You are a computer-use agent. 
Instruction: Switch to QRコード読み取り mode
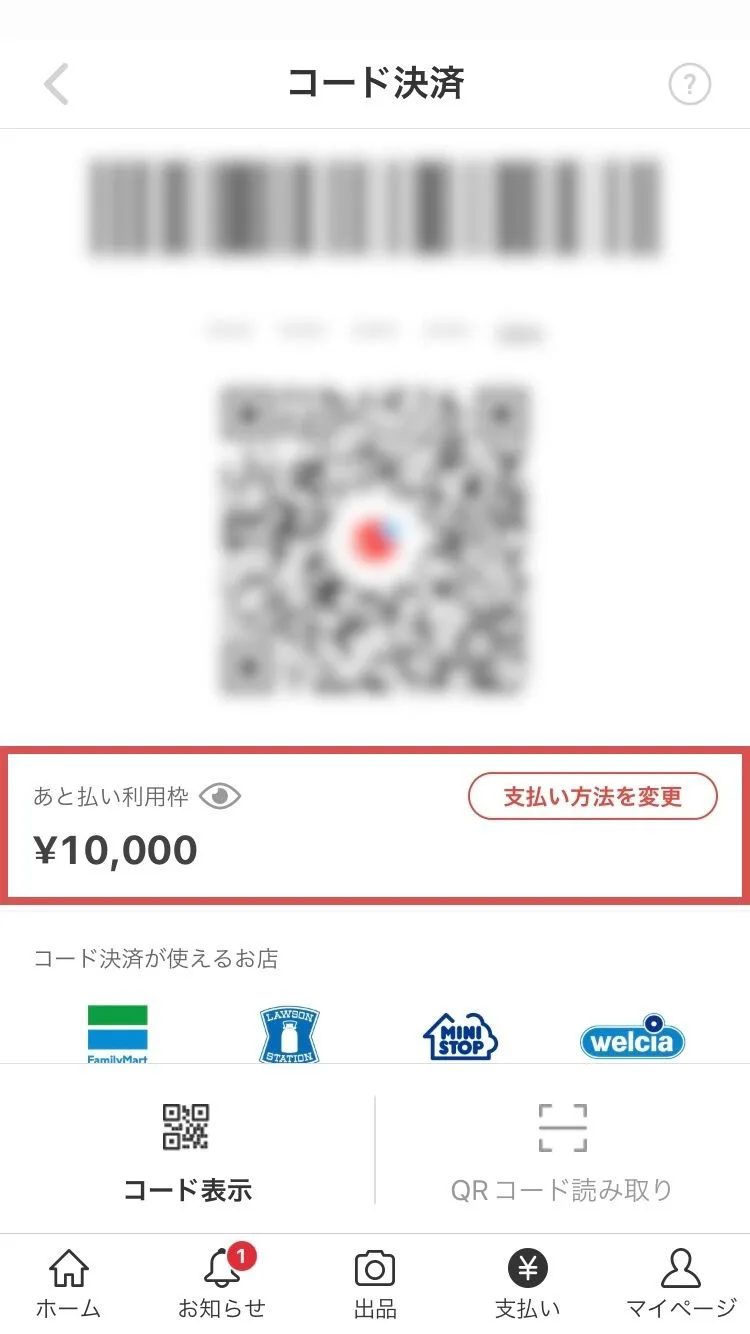[562, 1150]
